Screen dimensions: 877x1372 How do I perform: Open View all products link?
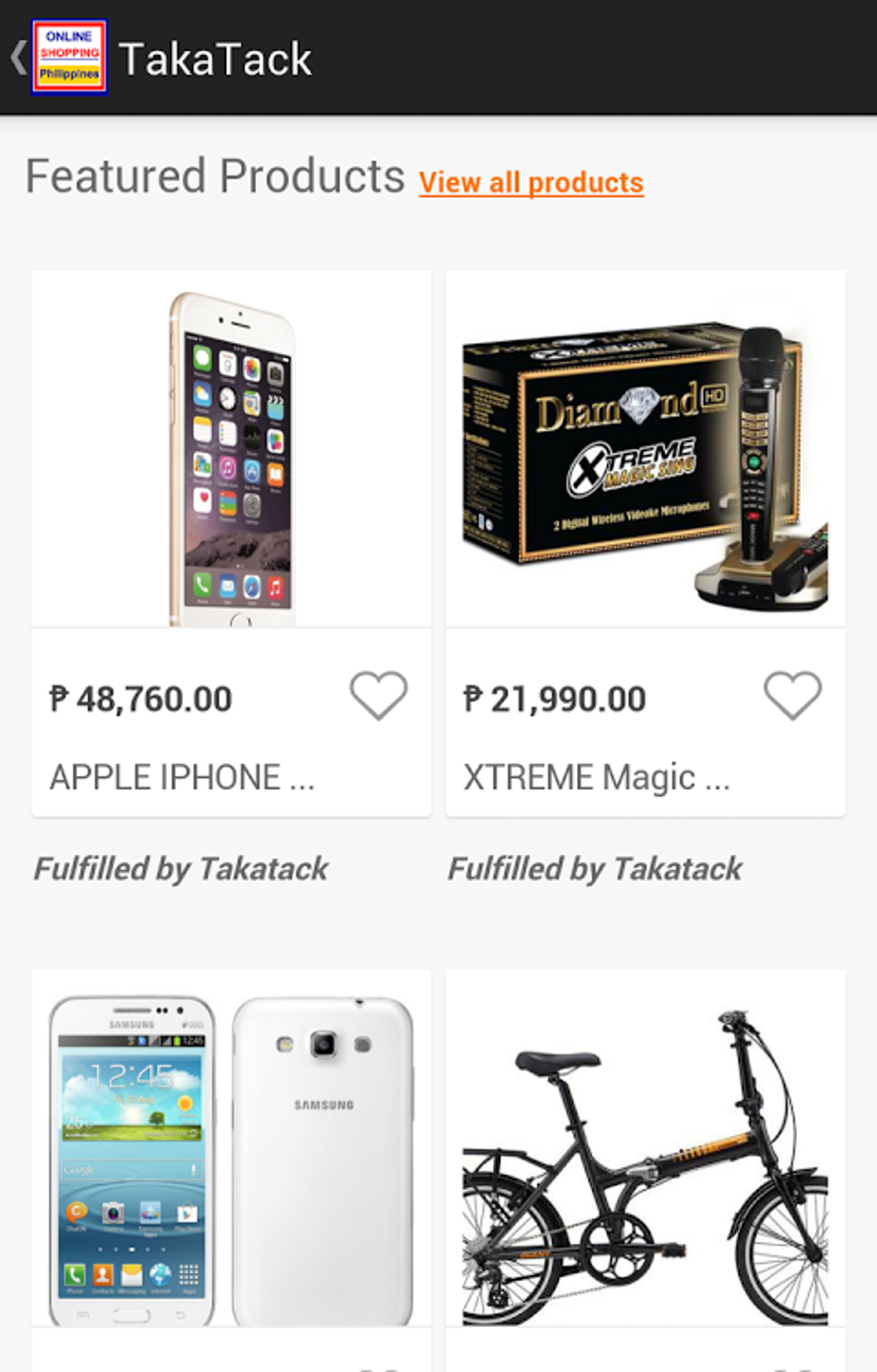click(531, 182)
